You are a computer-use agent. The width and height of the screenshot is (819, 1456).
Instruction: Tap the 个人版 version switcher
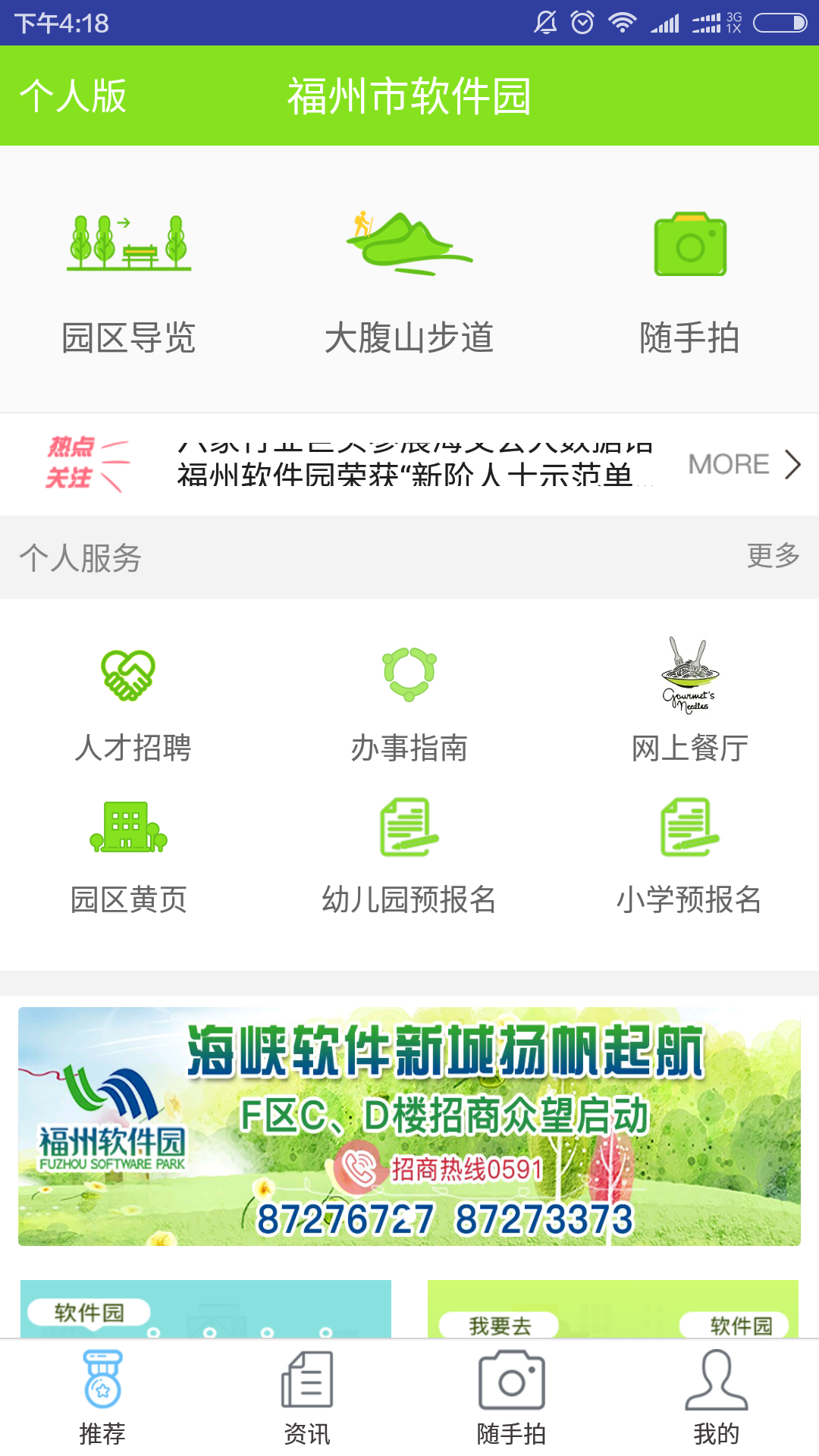[x=73, y=96]
